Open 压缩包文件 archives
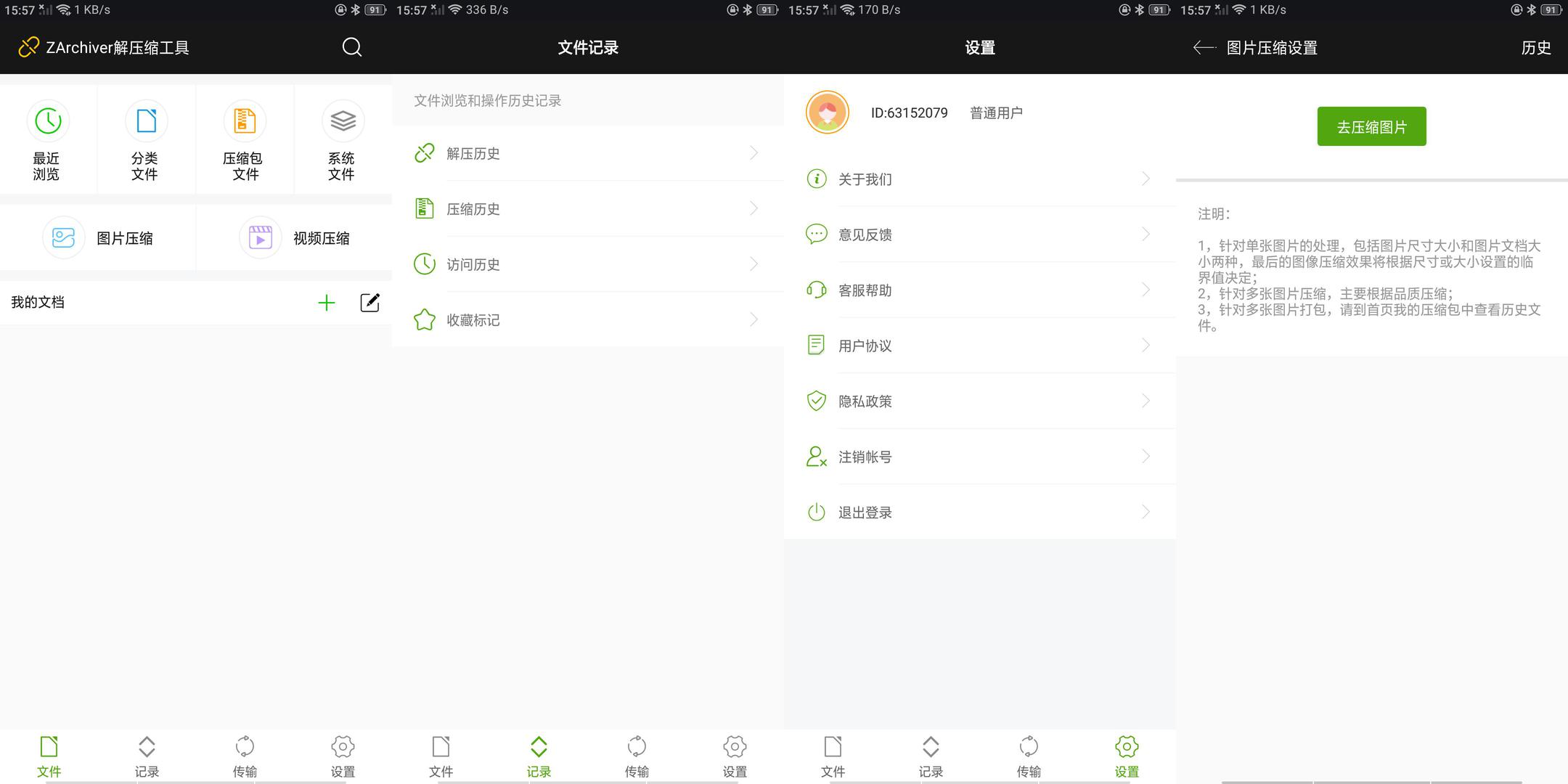This screenshot has width=1568, height=784. [245, 139]
